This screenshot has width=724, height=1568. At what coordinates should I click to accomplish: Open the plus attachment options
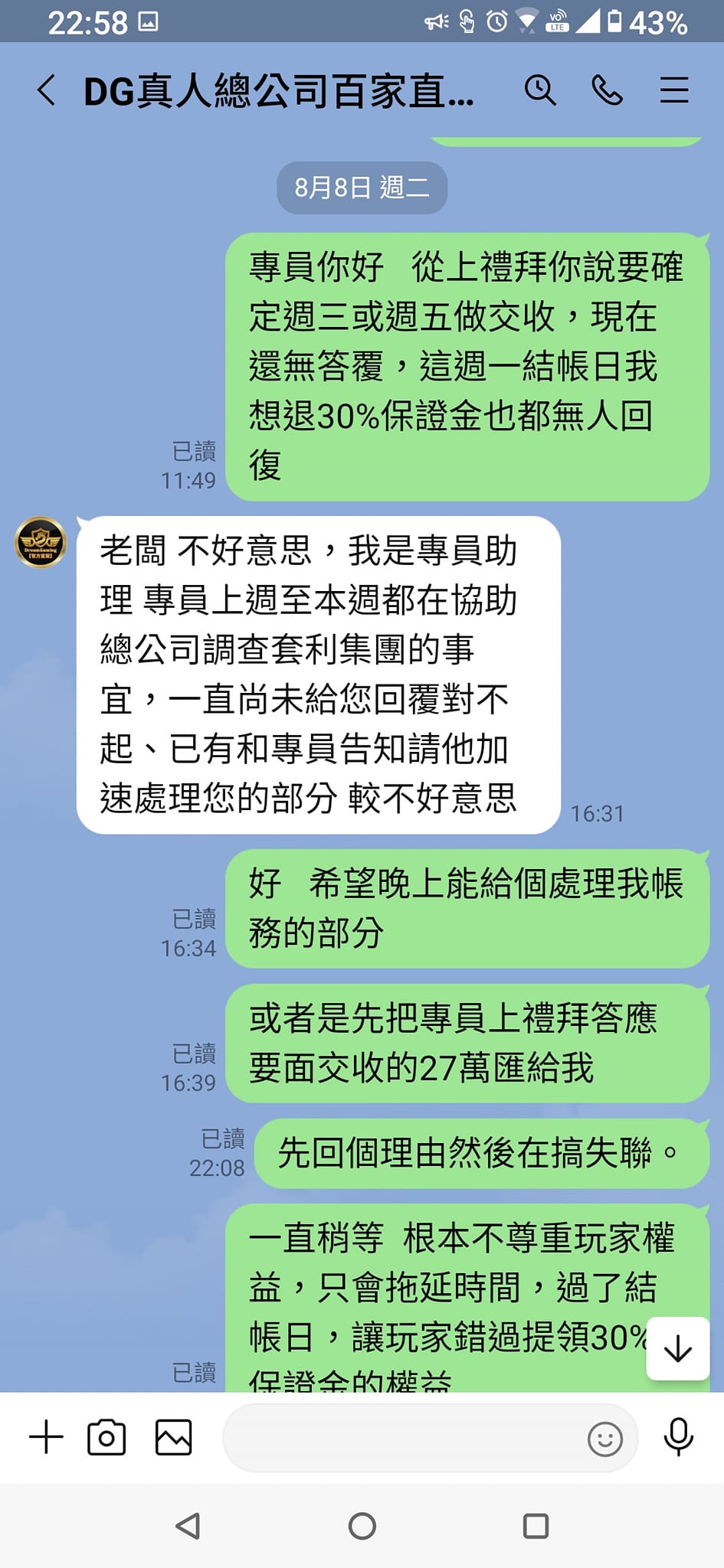46,1437
